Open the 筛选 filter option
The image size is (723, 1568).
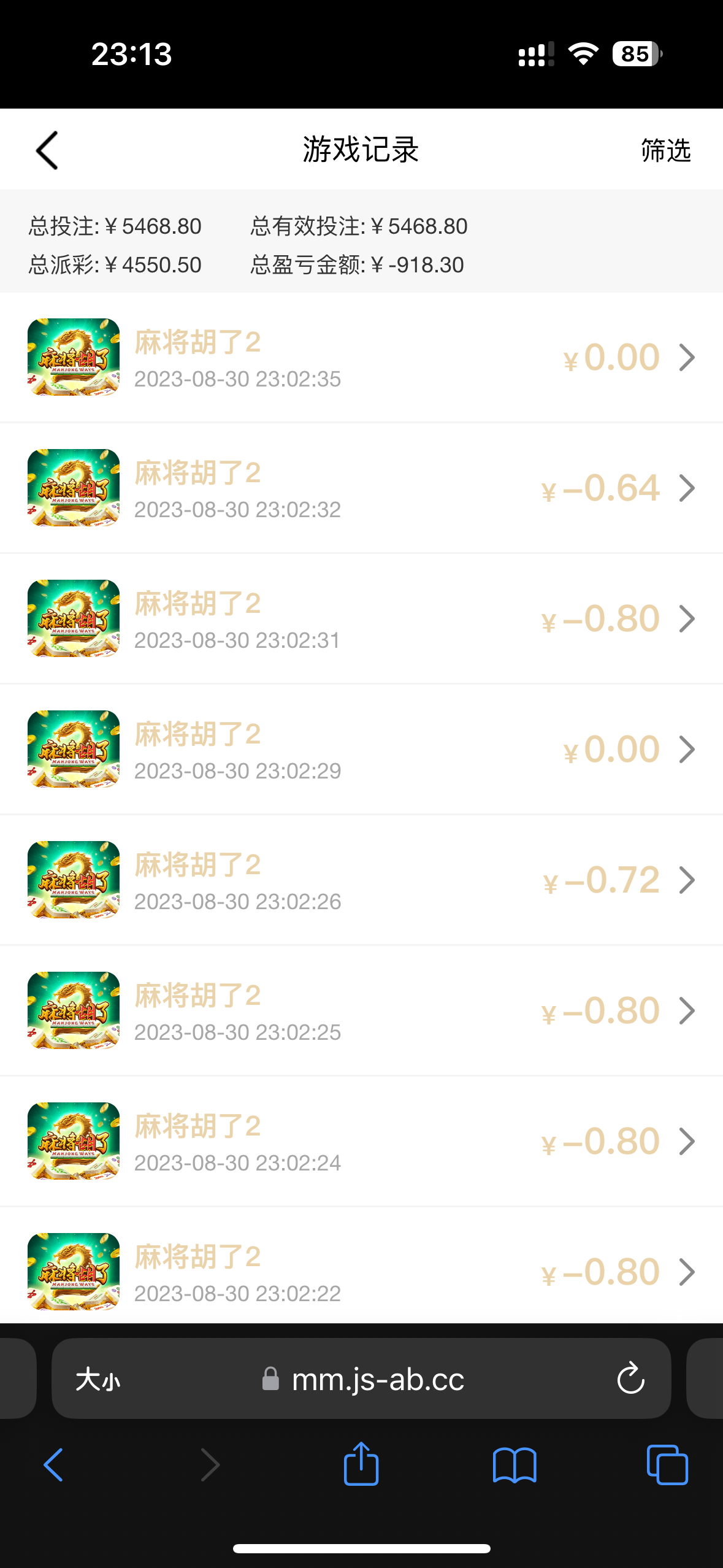pyautogui.click(x=665, y=150)
